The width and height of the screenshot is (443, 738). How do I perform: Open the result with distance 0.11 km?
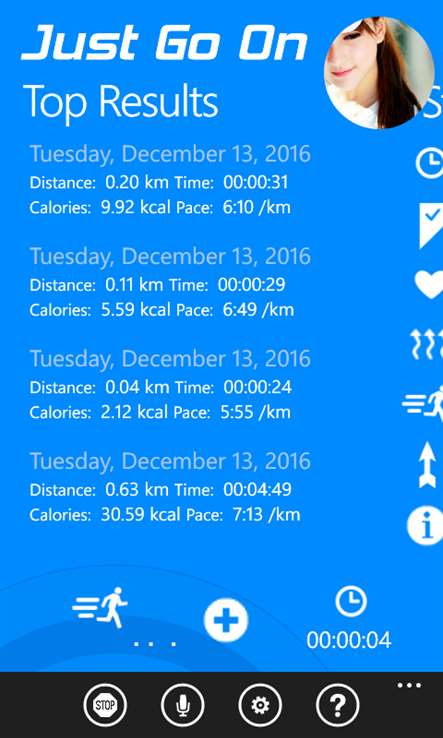(170, 282)
